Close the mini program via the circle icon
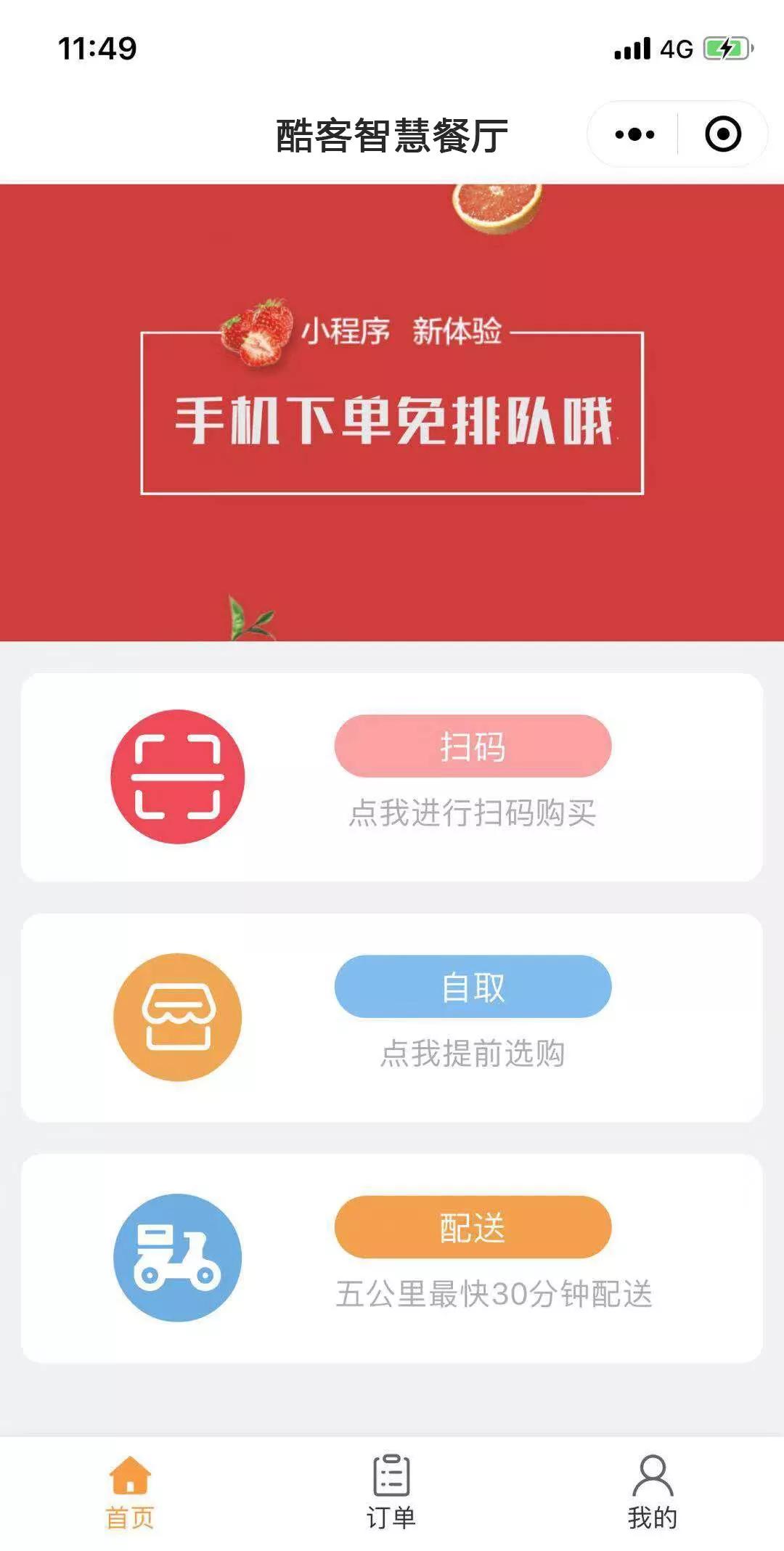 click(x=723, y=134)
